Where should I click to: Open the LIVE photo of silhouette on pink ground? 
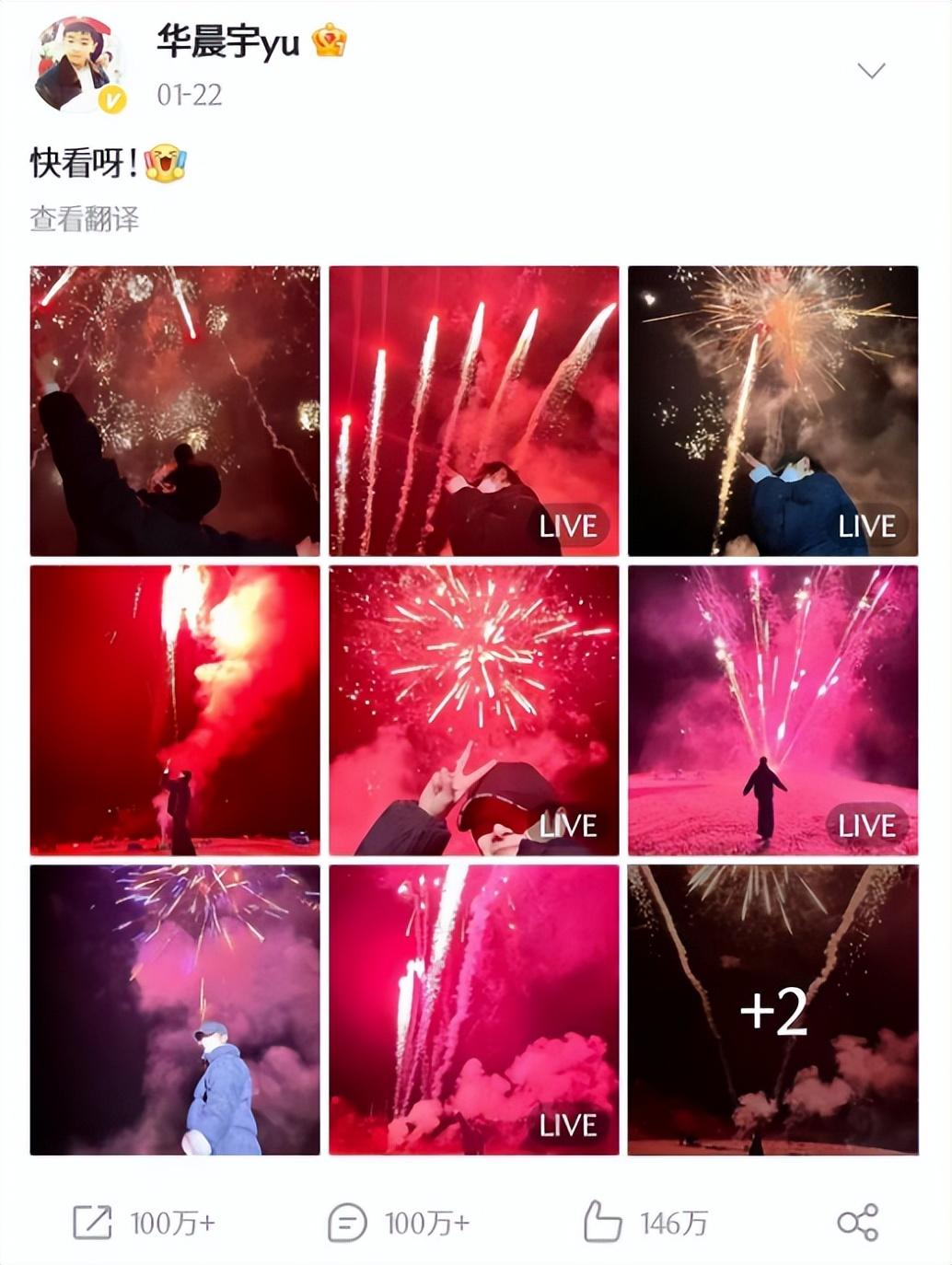click(x=772, y=710)
